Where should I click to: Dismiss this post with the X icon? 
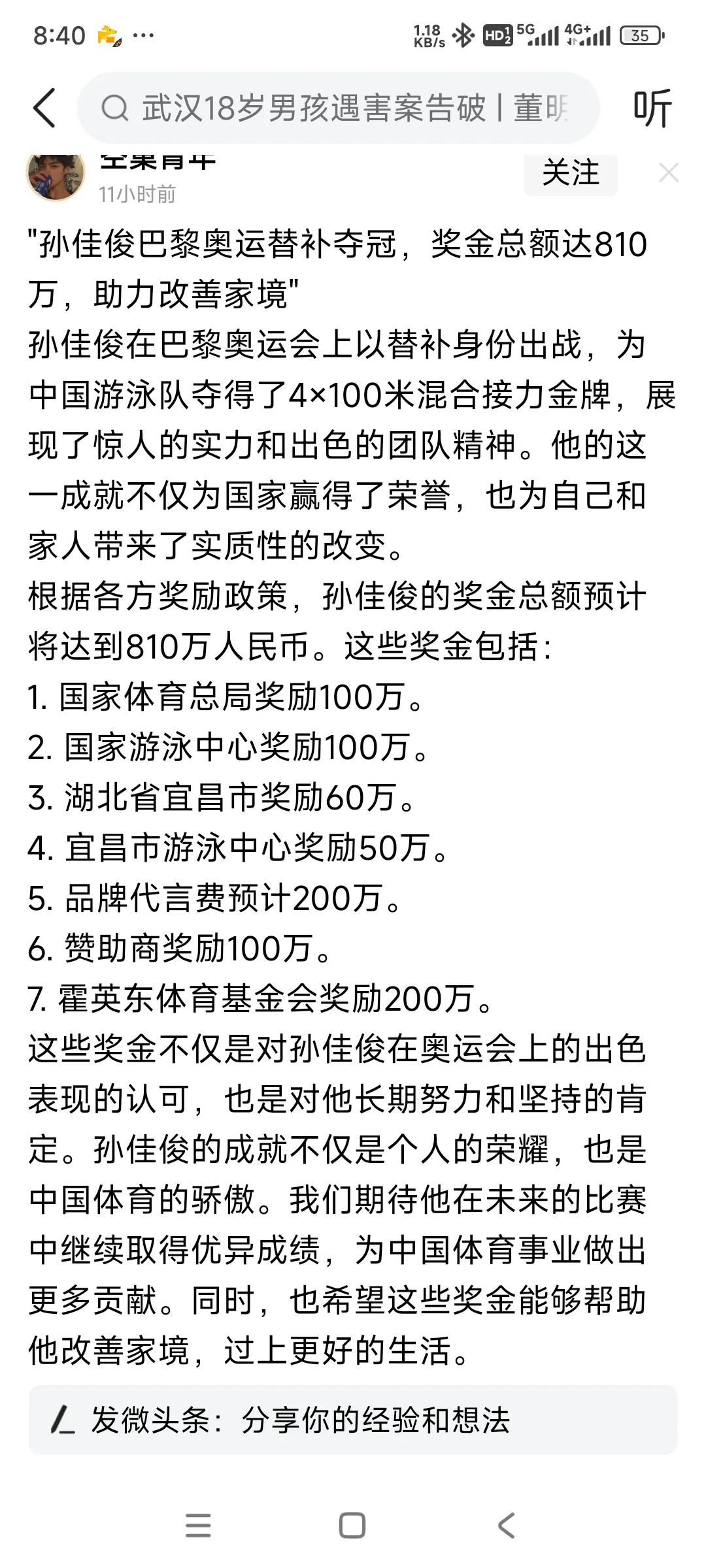[668, 173]
